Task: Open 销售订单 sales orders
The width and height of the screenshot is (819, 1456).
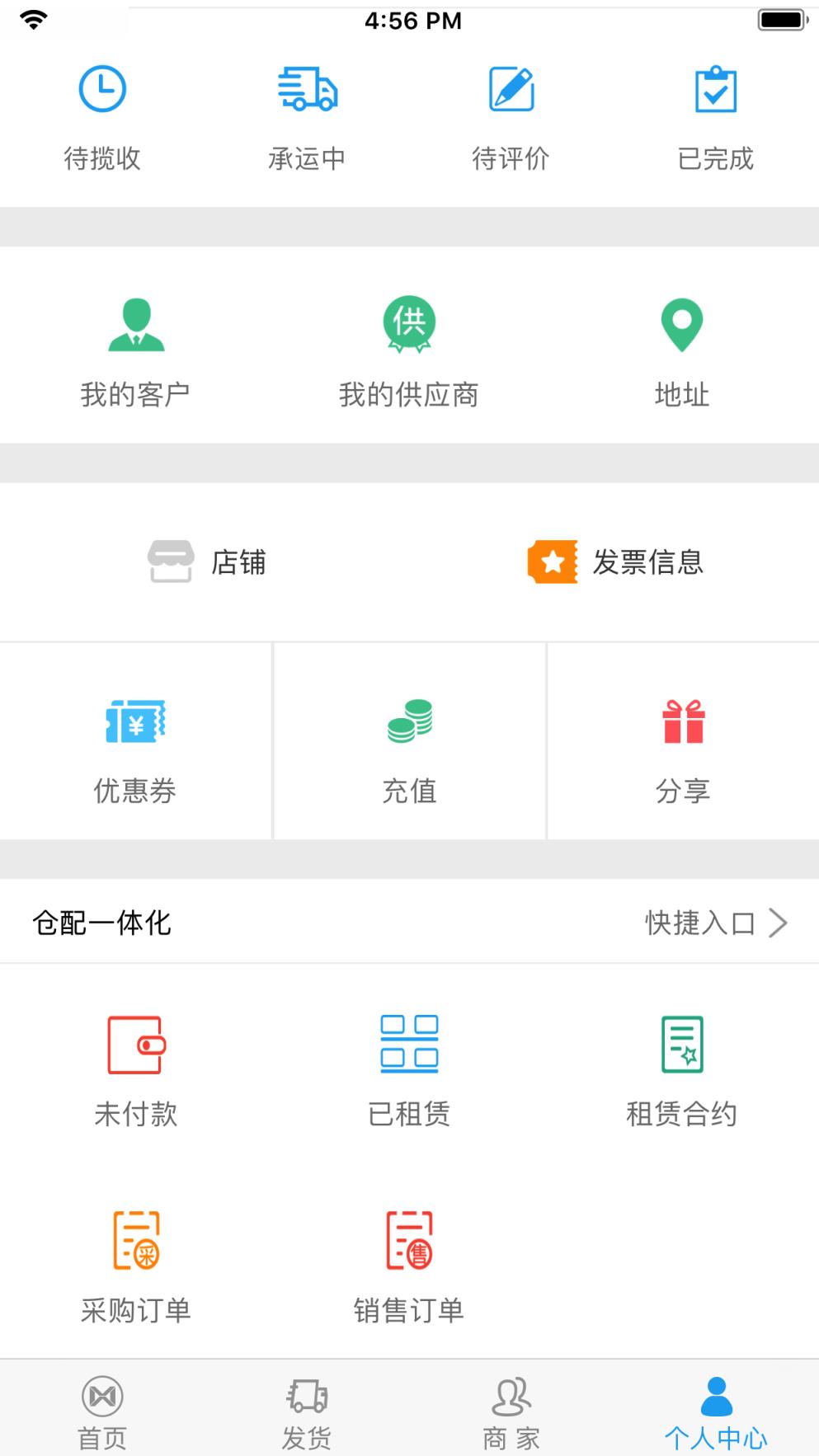Action: [x=410, y=1261]
